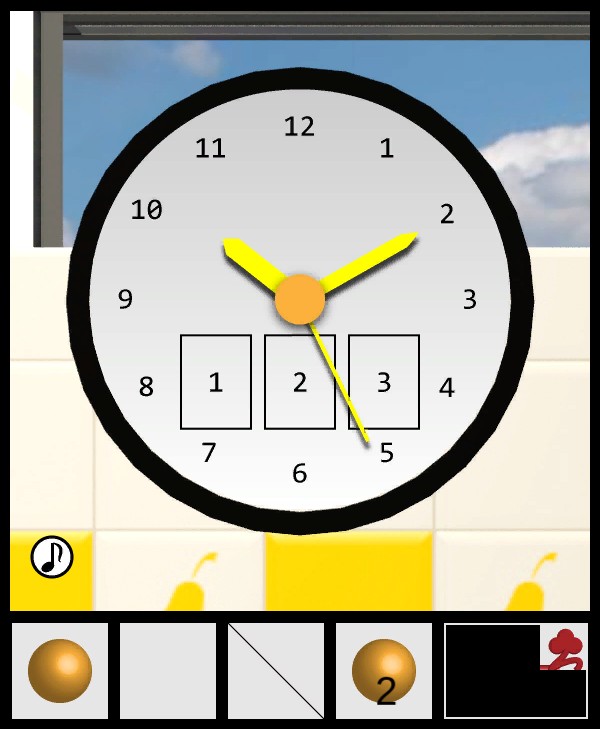The height and width of the screenshot is (729, 600).
Task: Tap the clock slot box labeled 1
Action: click(x=215, y=382)
